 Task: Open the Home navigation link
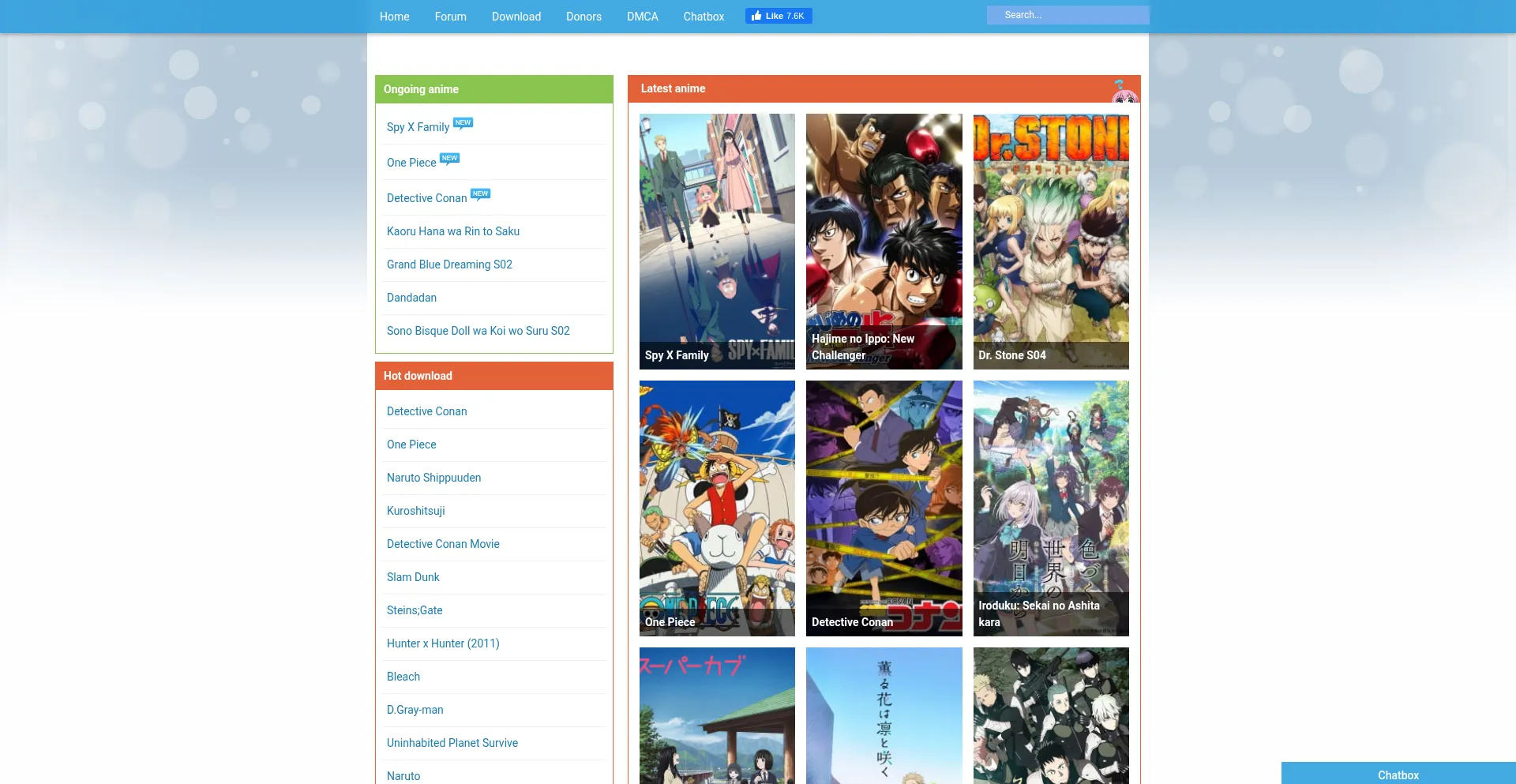pos(394,17)
